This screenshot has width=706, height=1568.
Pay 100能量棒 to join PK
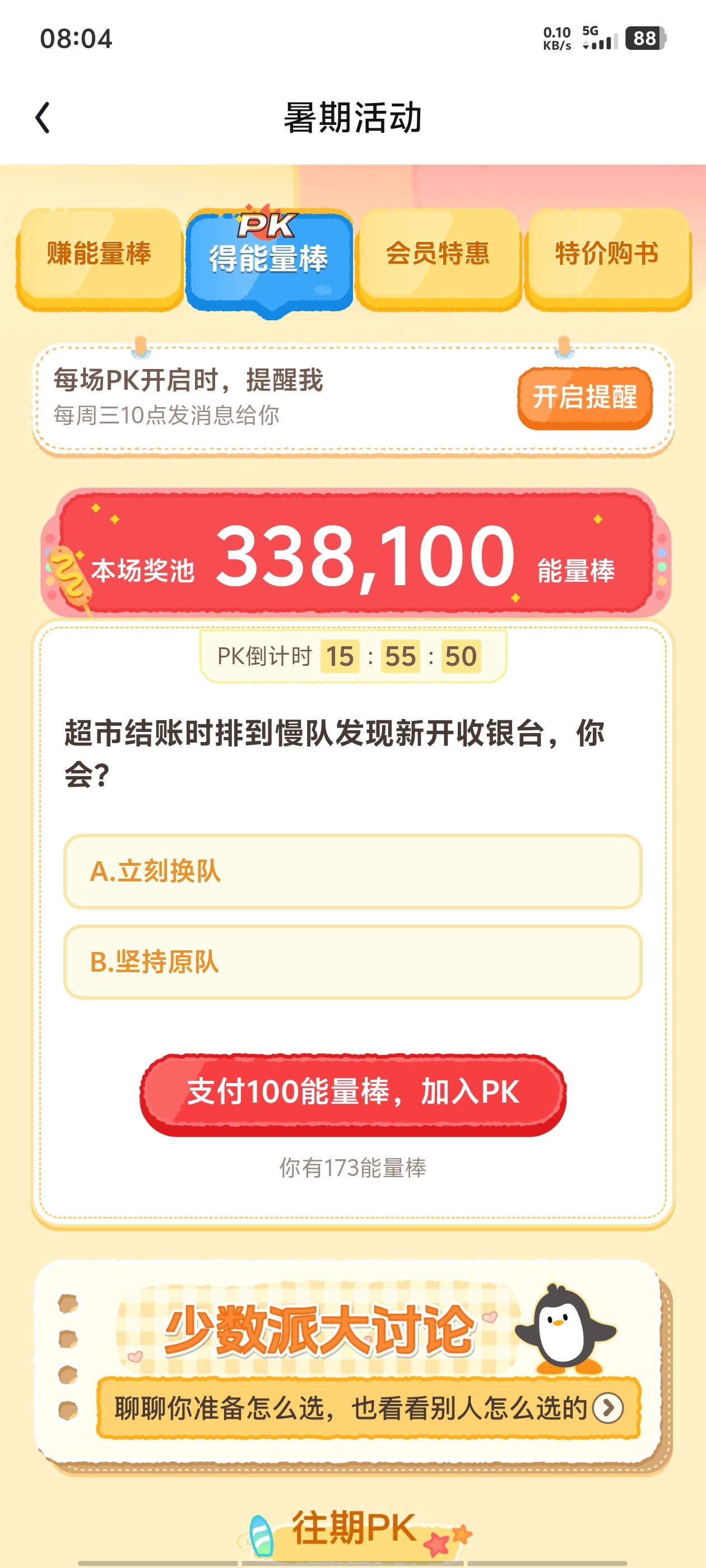pos(352,1094)
